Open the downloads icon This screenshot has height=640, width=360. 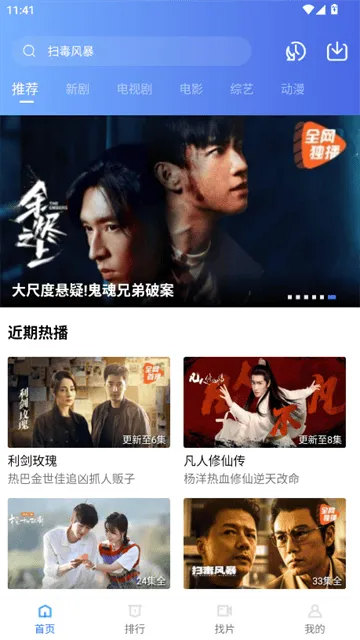337,51
